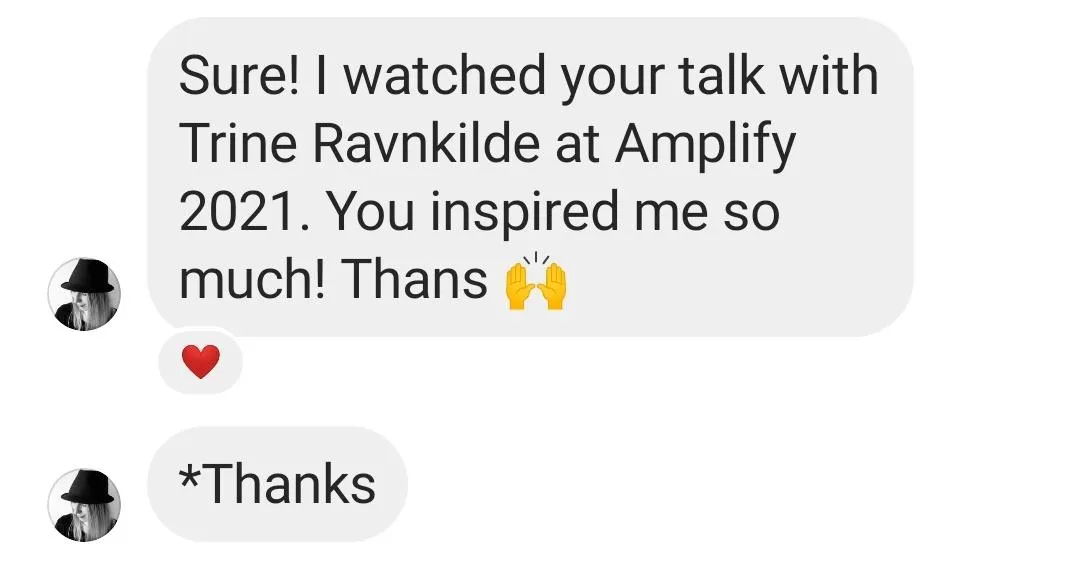Open sender's avatar beside the *Thanks message
Screen dimensions: 1080x569
84,503
